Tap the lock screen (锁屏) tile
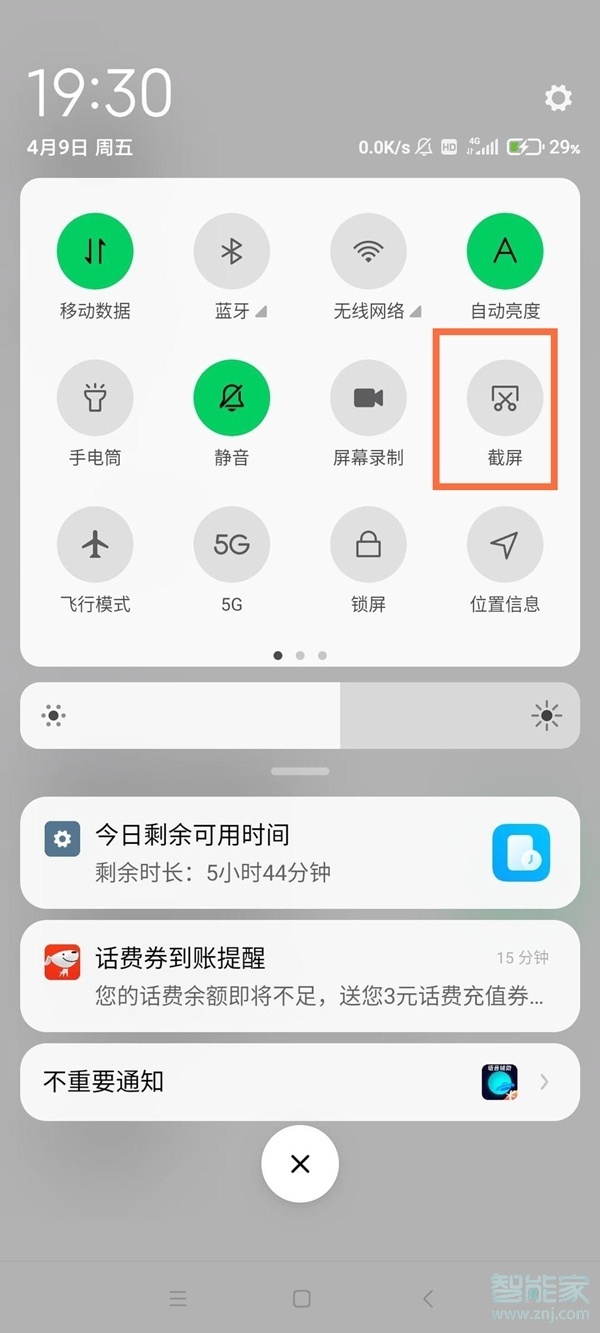 click(368, 545)
